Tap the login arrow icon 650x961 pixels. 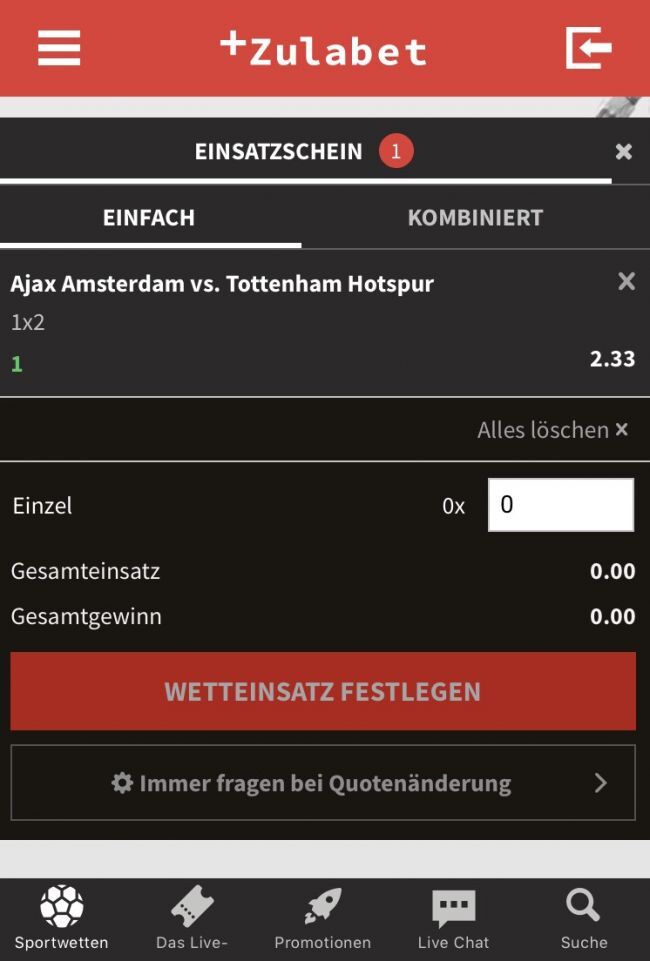click(588, 48)
